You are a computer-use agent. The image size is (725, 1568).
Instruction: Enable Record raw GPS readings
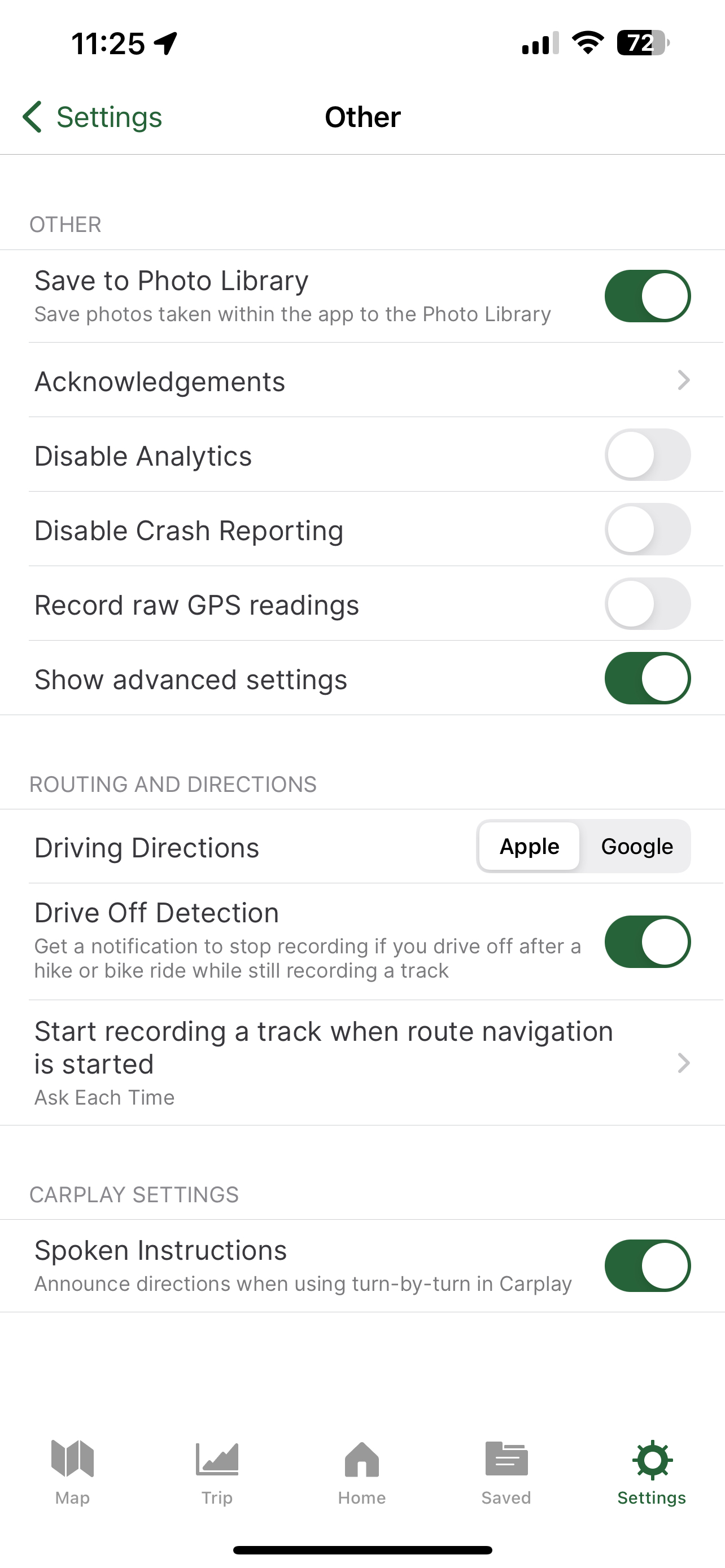[647, 604]
